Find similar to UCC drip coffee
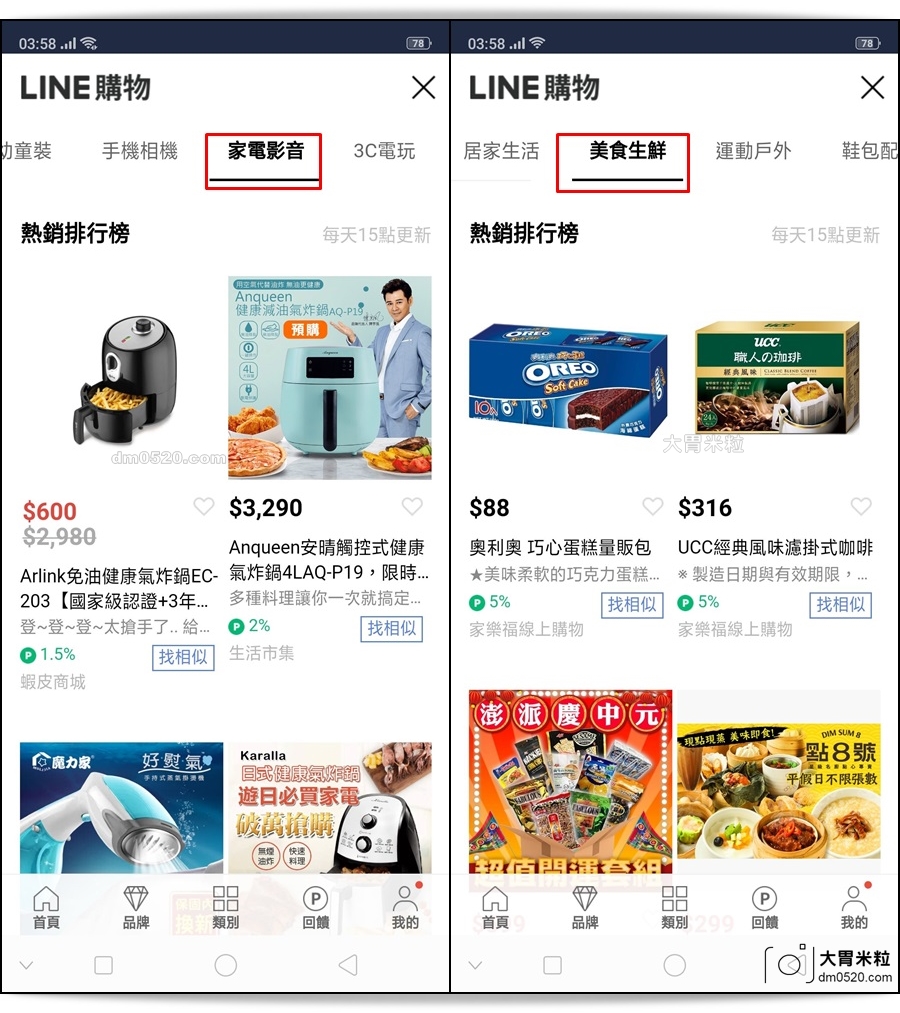 tap(841, 604)
